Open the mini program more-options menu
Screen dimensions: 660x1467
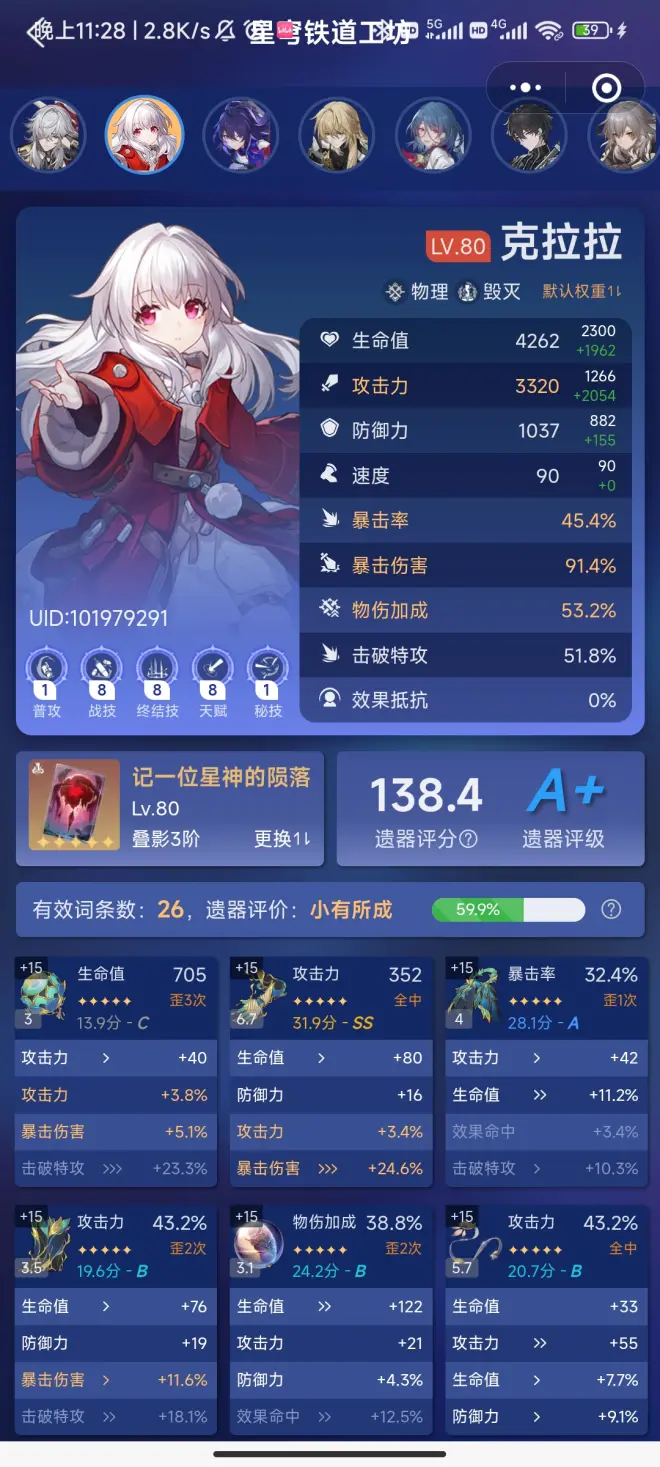click(x=526, y=88)
